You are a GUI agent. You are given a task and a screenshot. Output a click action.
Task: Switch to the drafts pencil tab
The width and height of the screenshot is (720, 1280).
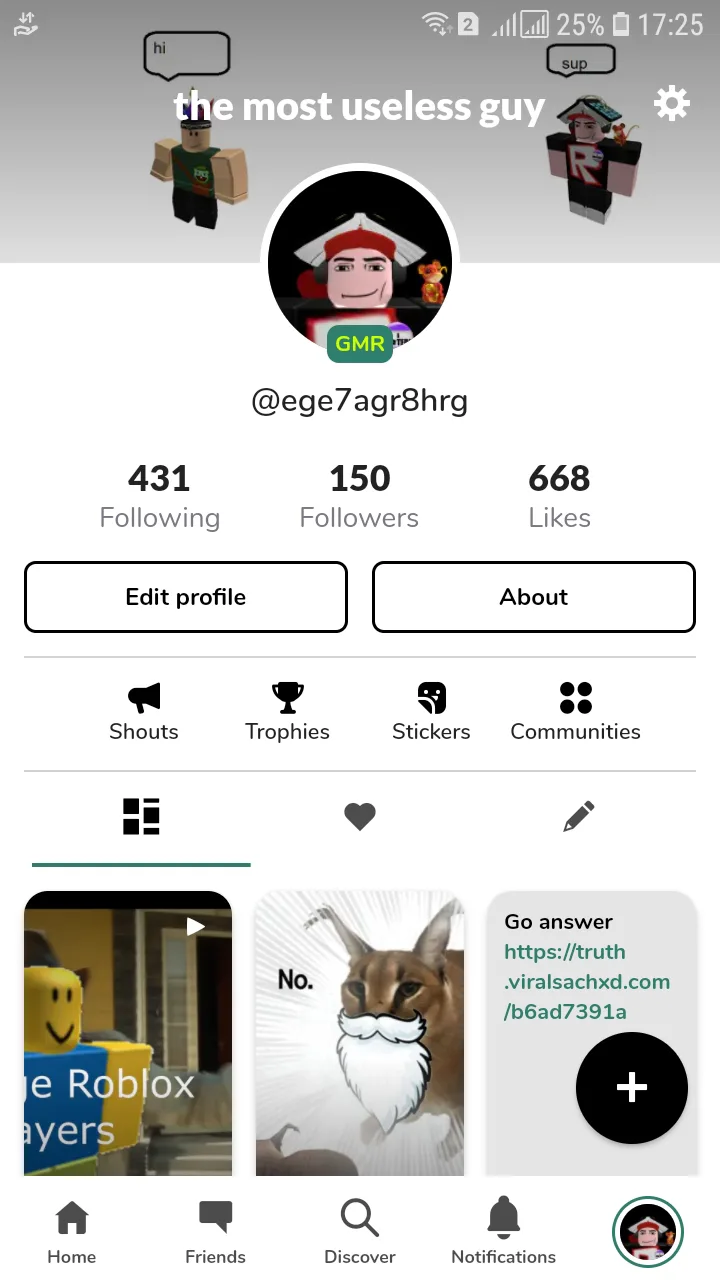pos(579,817)
